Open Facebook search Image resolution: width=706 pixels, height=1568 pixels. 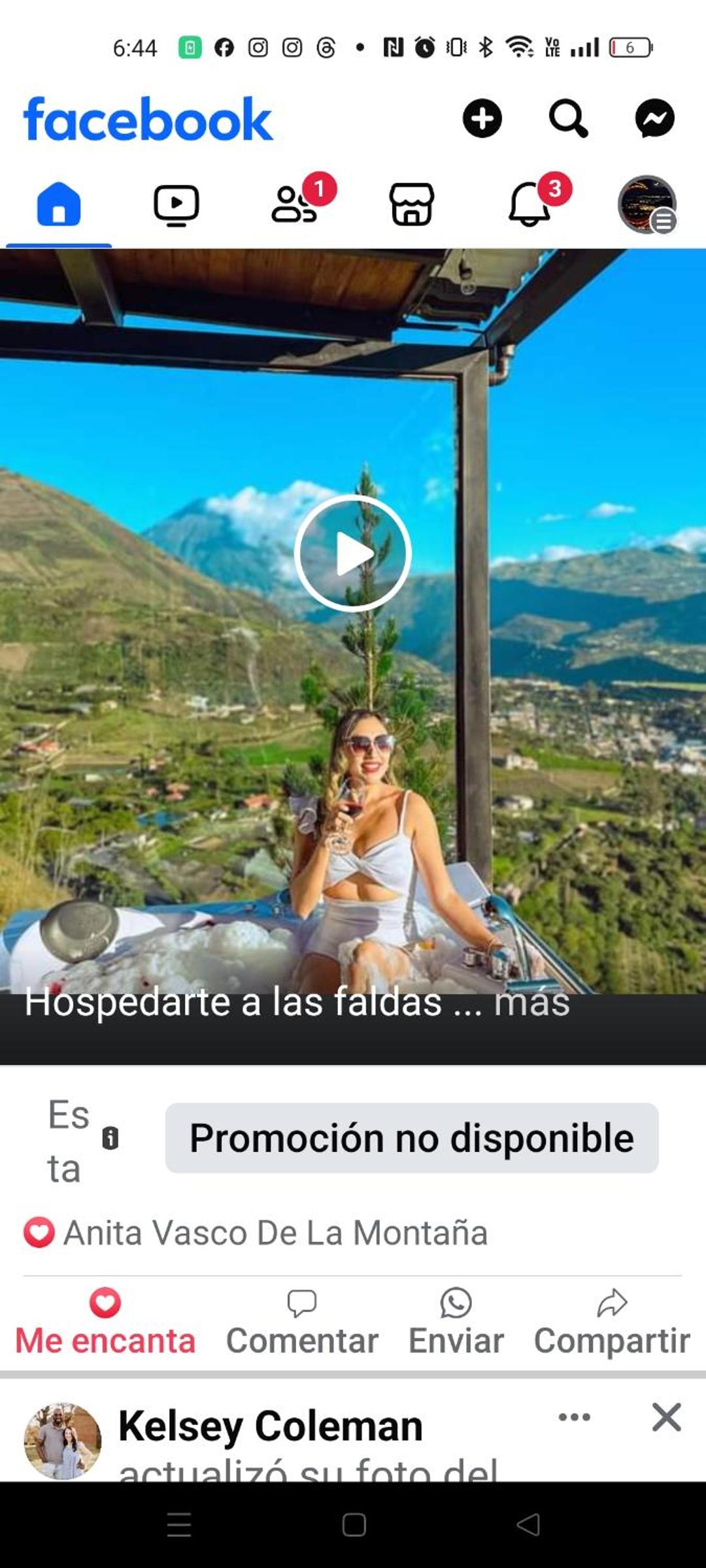click(568, 118)
